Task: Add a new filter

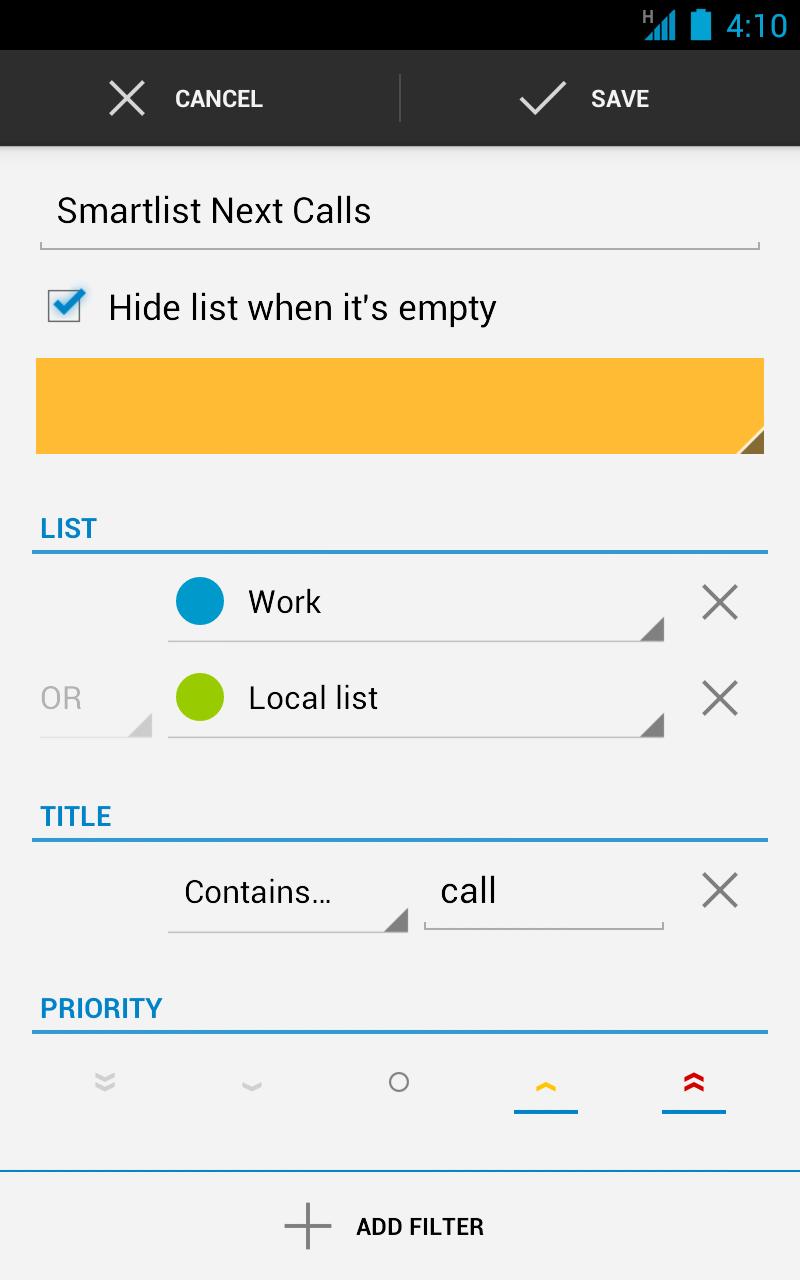Action: coord(385,1227)
